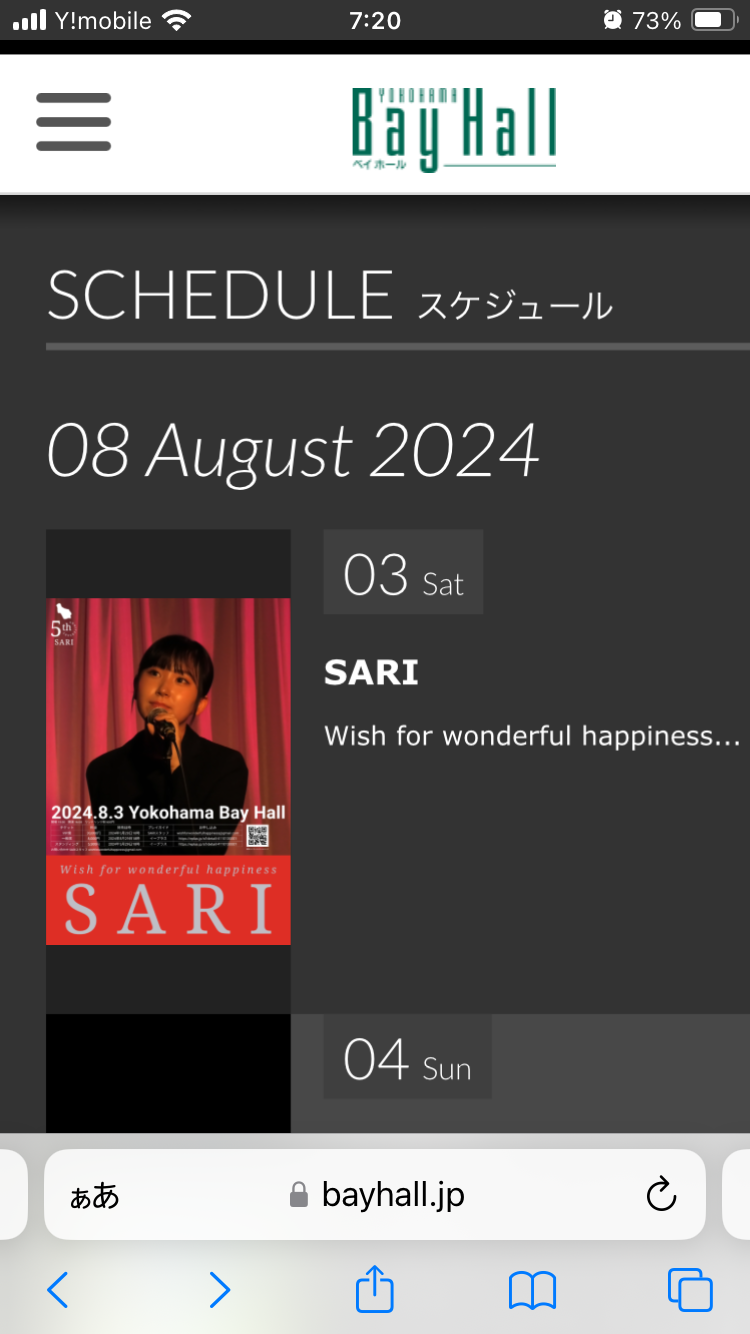Open the SARI event title link
This screenshot has width=750, height=1334.
[x=371, y=673]
